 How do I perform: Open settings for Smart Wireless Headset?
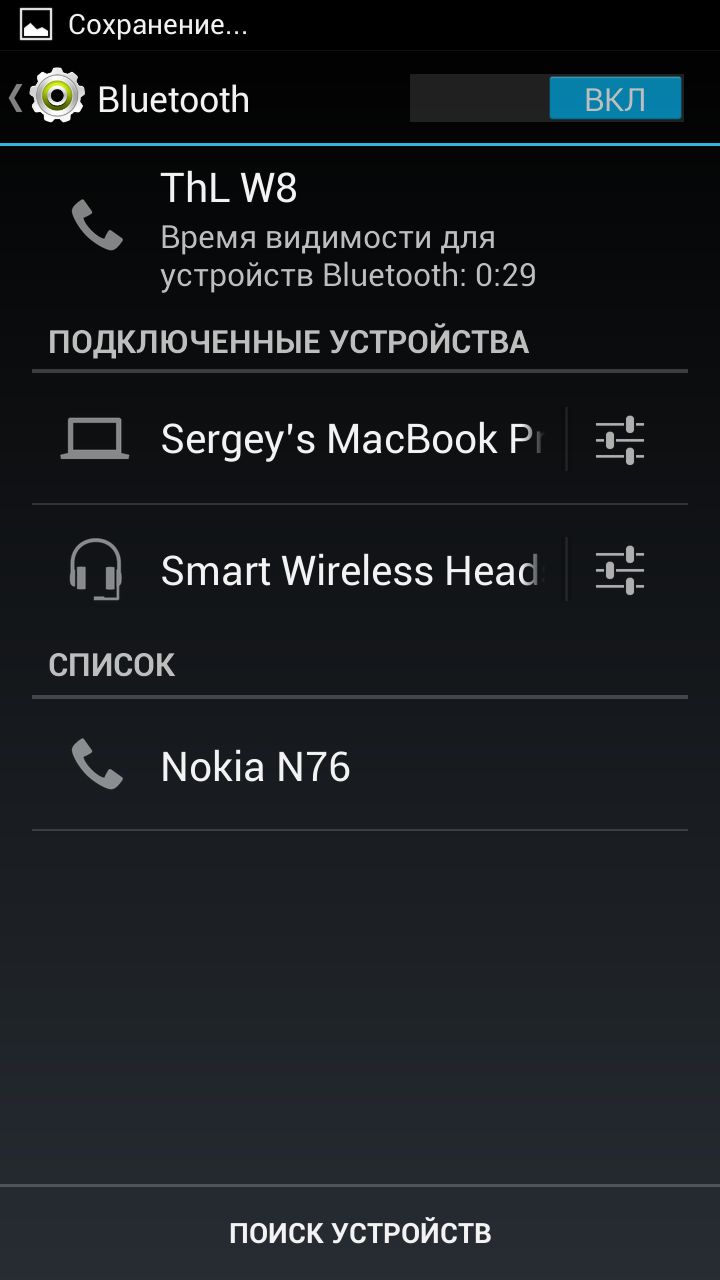tap(620, 571)
